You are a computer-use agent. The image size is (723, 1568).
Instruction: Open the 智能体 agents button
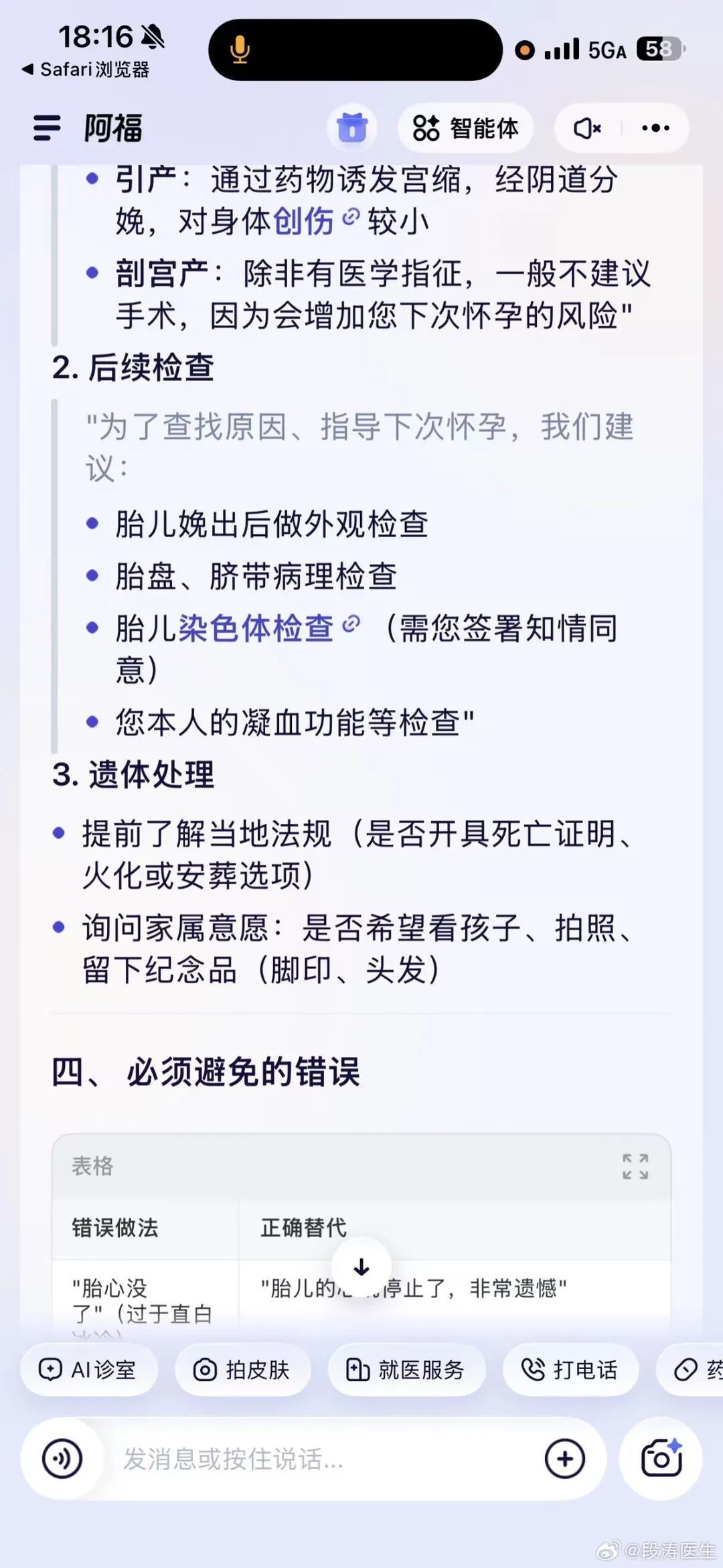point(465,128)
